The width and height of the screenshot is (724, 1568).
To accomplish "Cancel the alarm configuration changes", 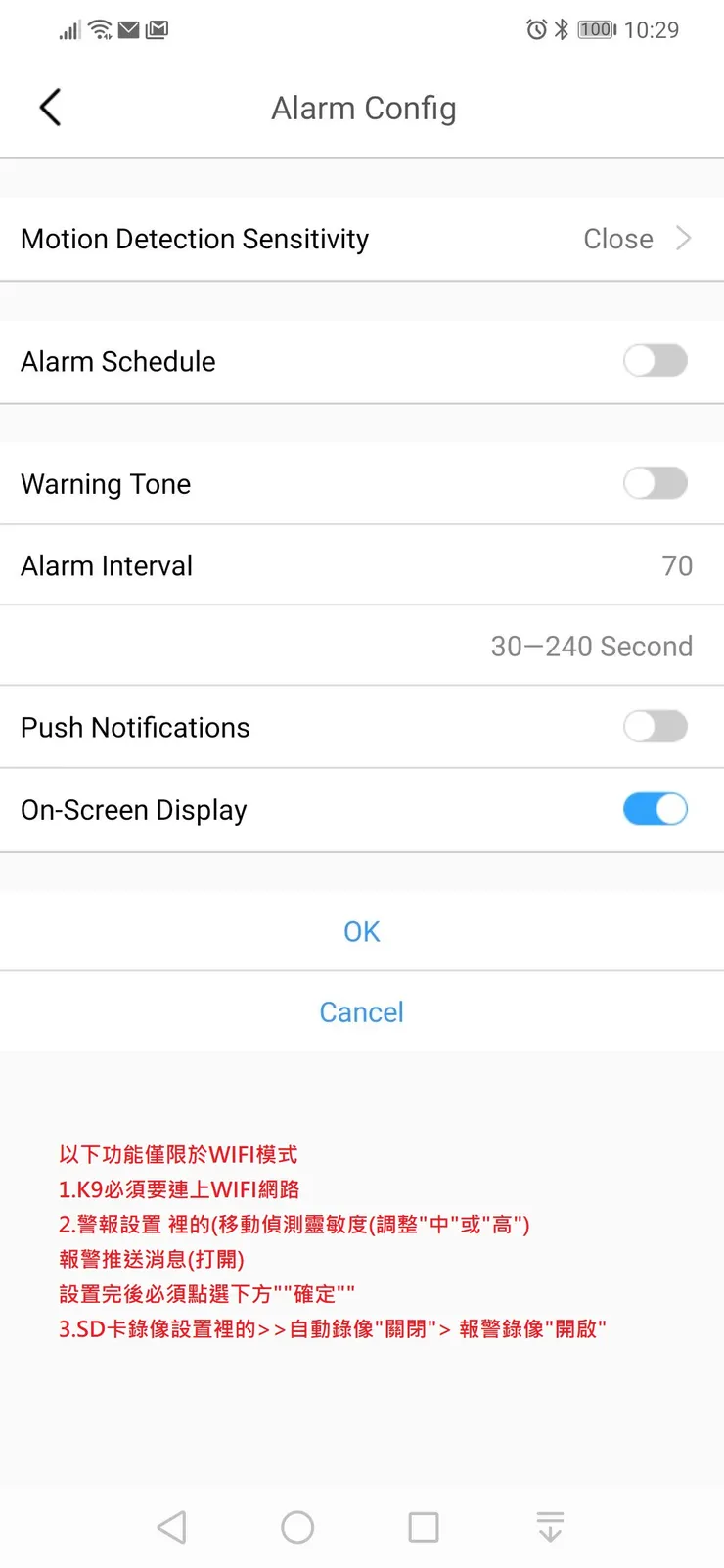I will 361,1011.
